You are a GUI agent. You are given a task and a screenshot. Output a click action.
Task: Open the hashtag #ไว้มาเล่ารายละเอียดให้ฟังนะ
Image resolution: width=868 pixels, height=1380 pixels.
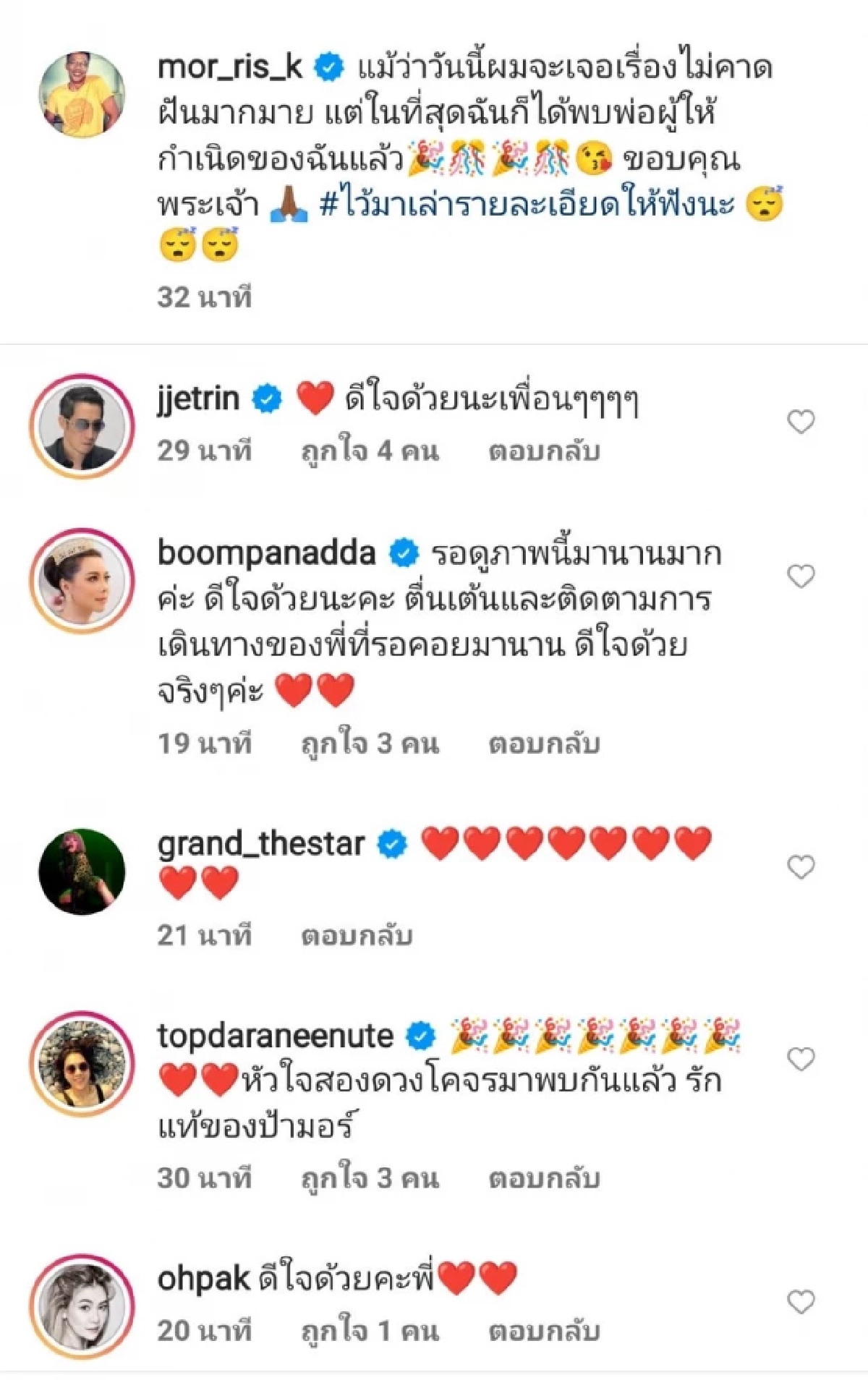[527, 205]
